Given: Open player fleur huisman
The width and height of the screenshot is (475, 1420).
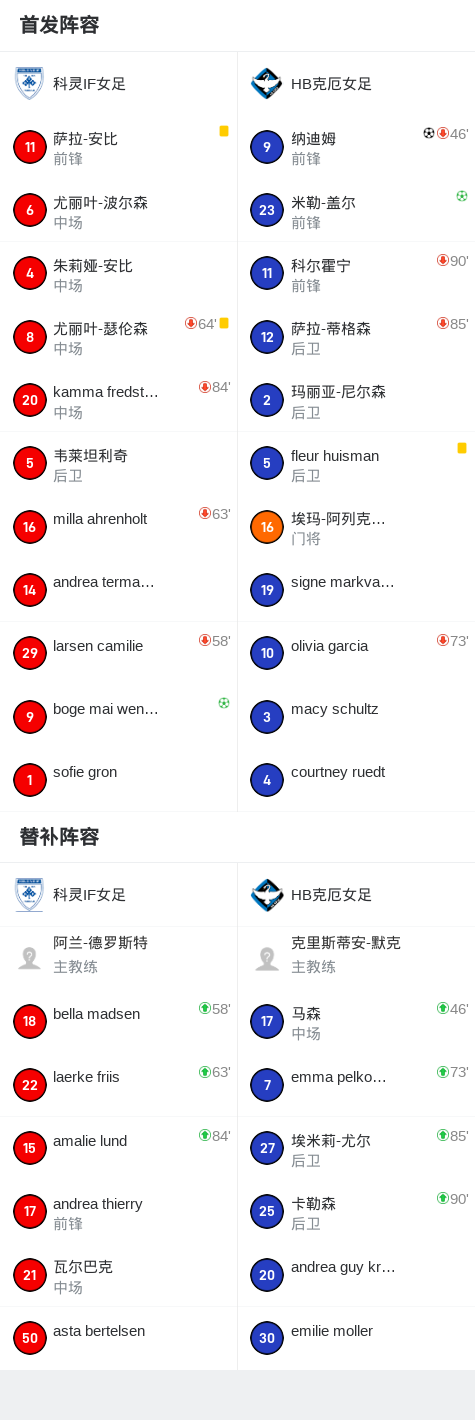Looking at the screenshot, I should point(356,463).
